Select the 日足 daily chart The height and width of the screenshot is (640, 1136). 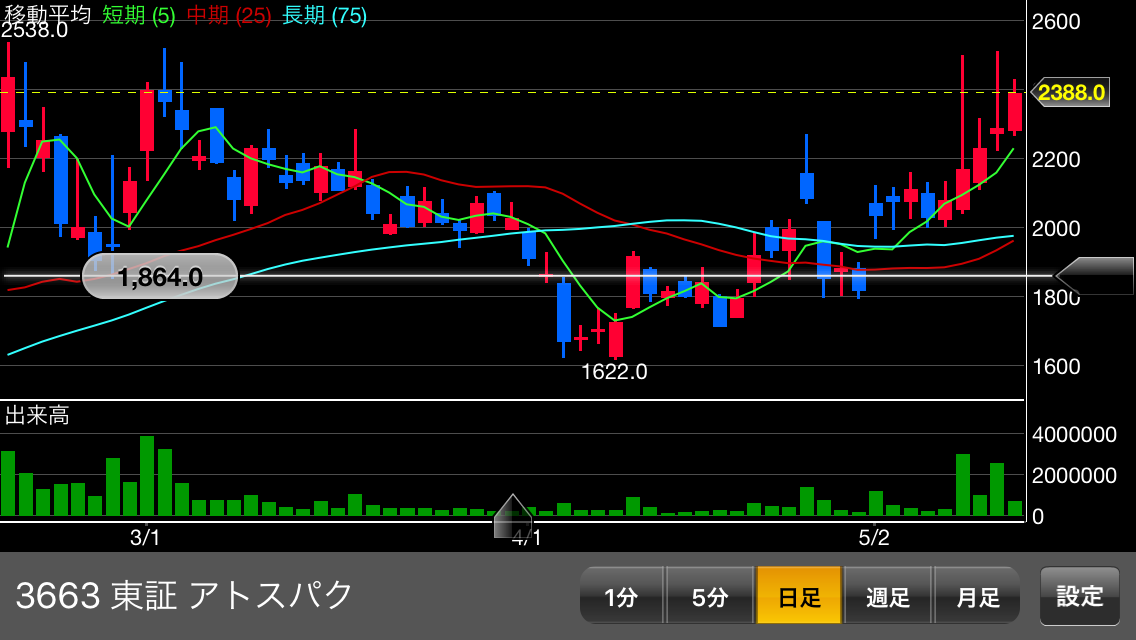pos(799,597)
